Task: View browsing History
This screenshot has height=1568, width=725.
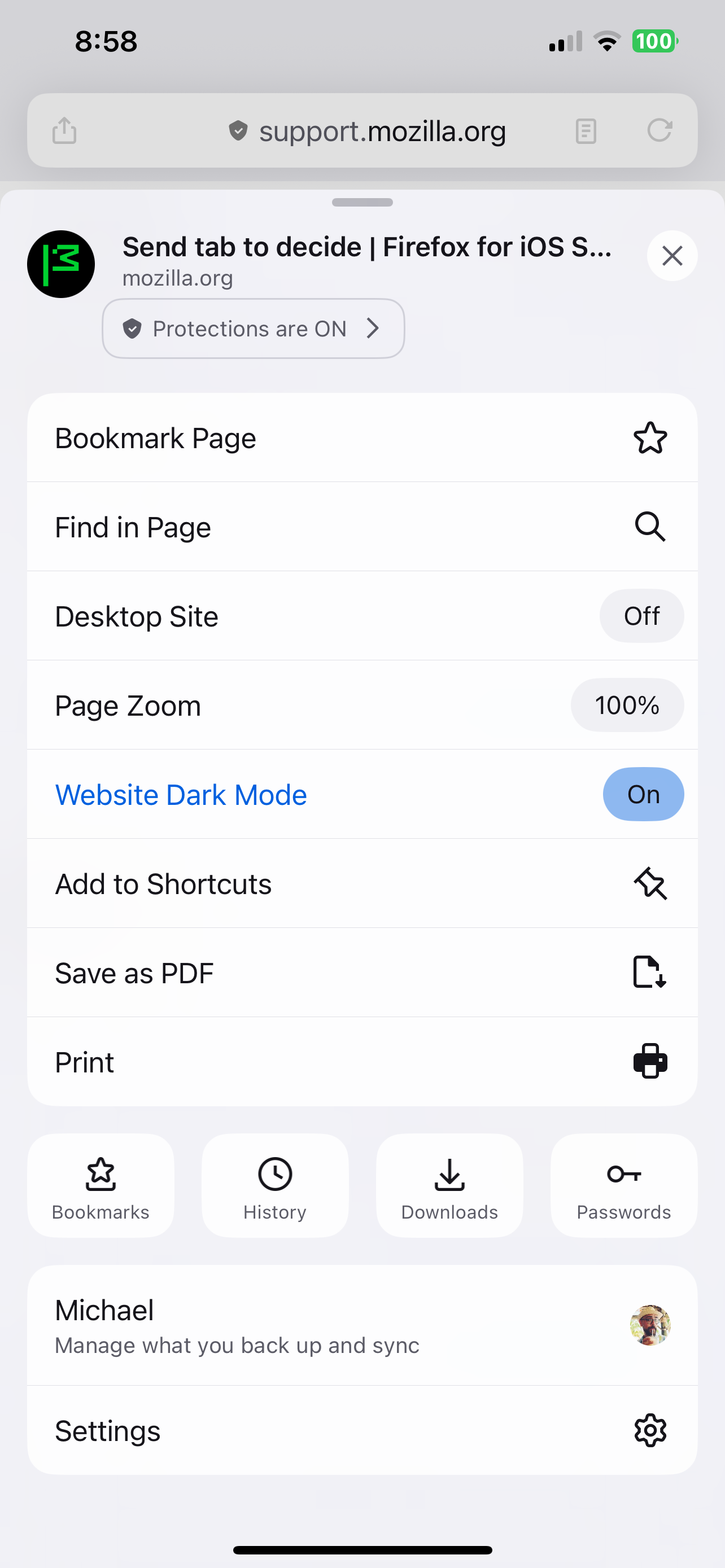Action: pos(275,1186)
